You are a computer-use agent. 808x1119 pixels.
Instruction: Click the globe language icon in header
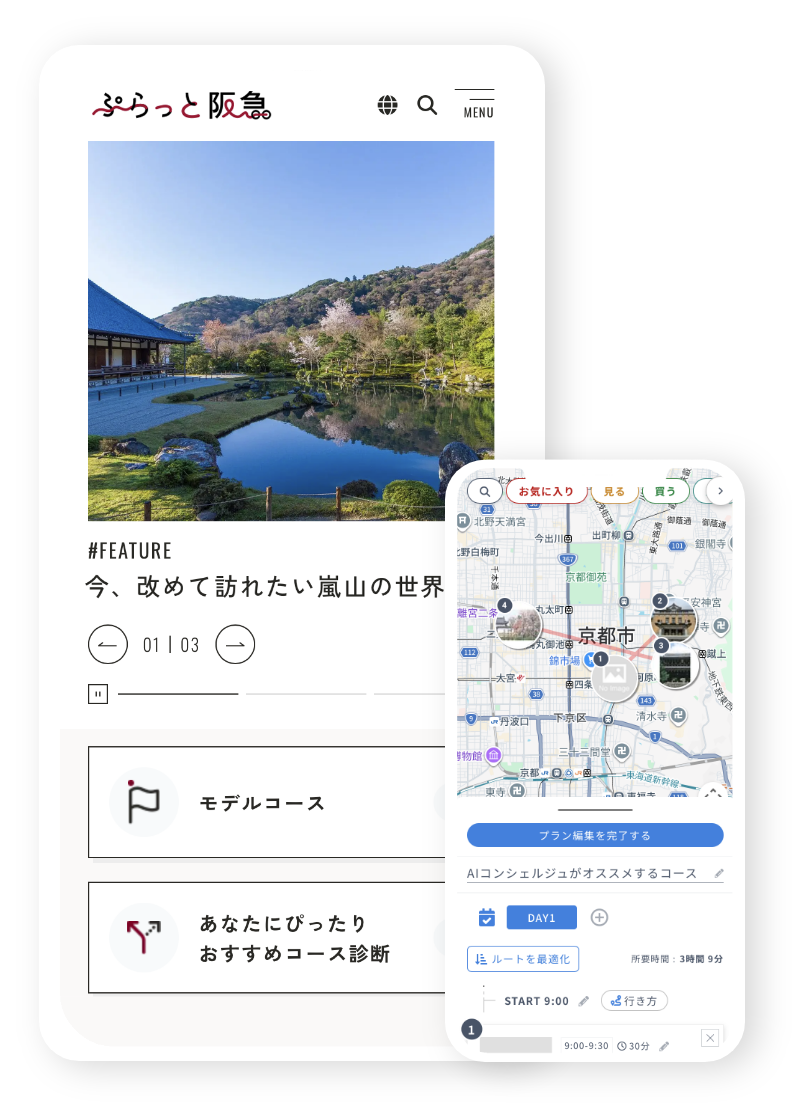388,104
